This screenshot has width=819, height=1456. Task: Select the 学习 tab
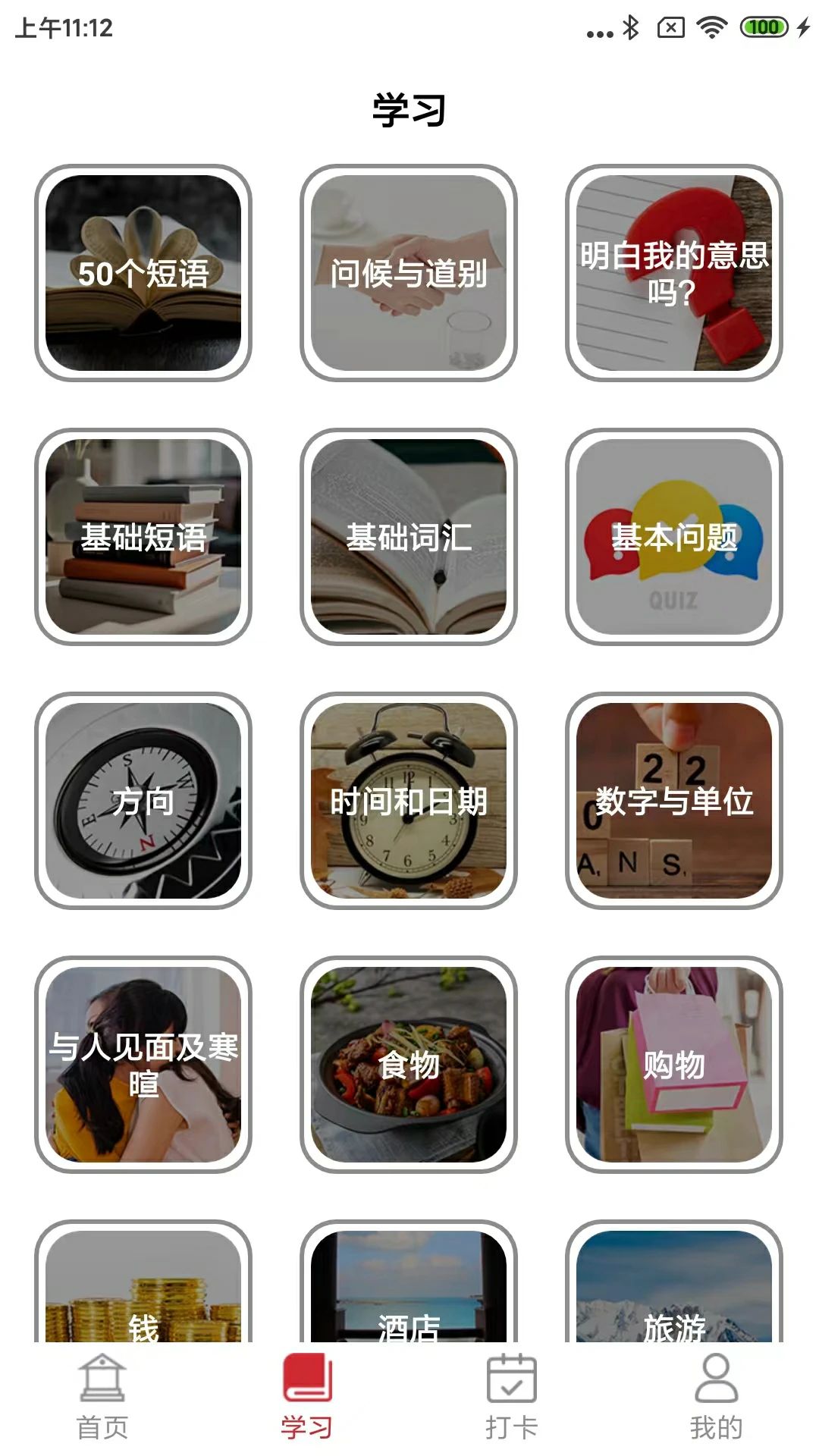307,1397
